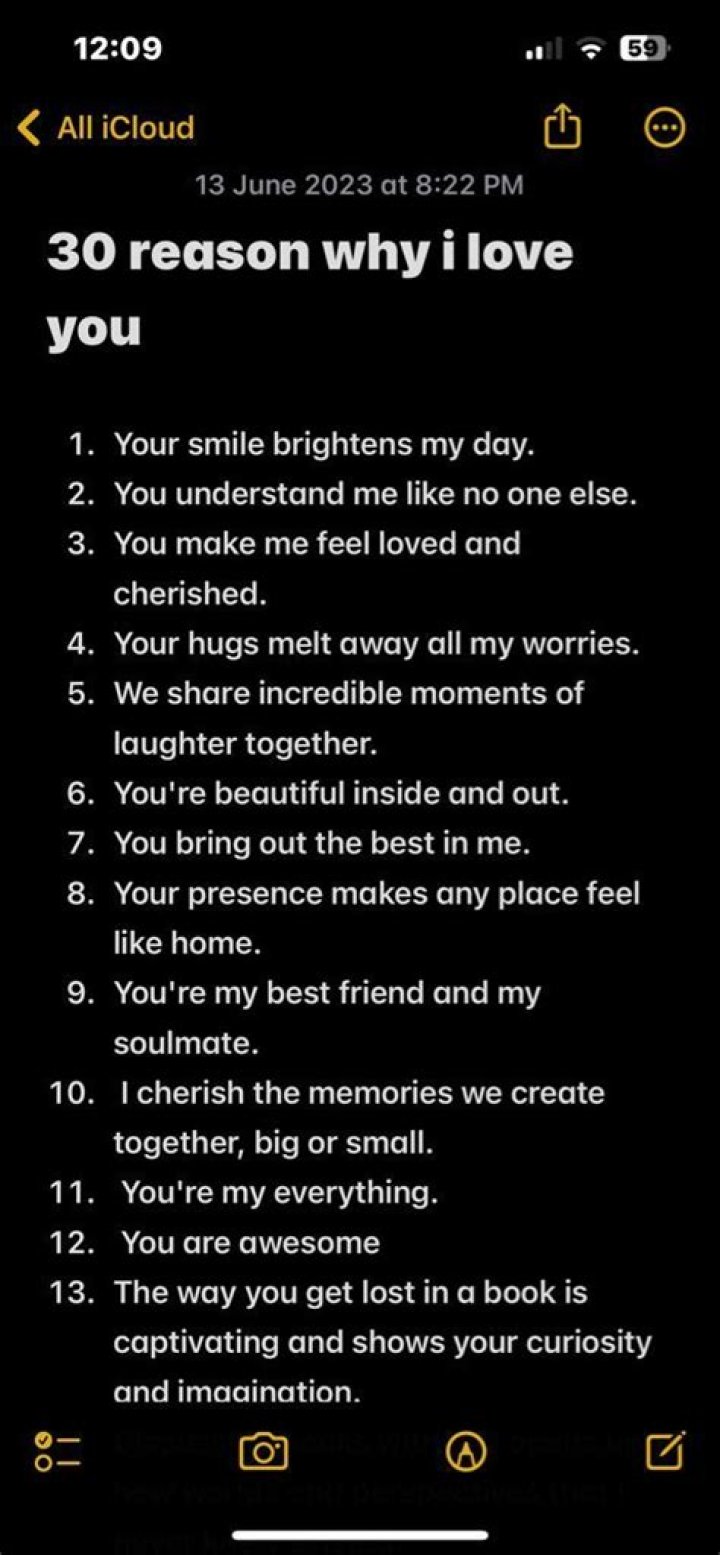This screenshot has width=720, height=1555.
Task: Tap the home indicator bar
Action: click(360, 1530)
